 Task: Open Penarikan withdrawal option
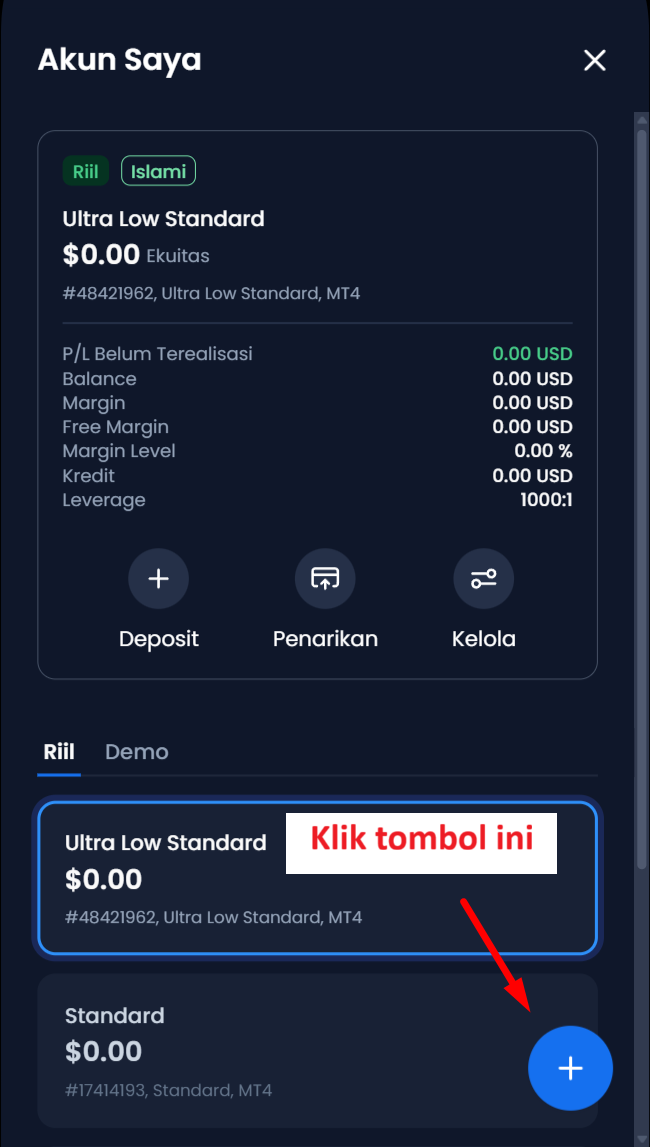[x=325, y=579]
